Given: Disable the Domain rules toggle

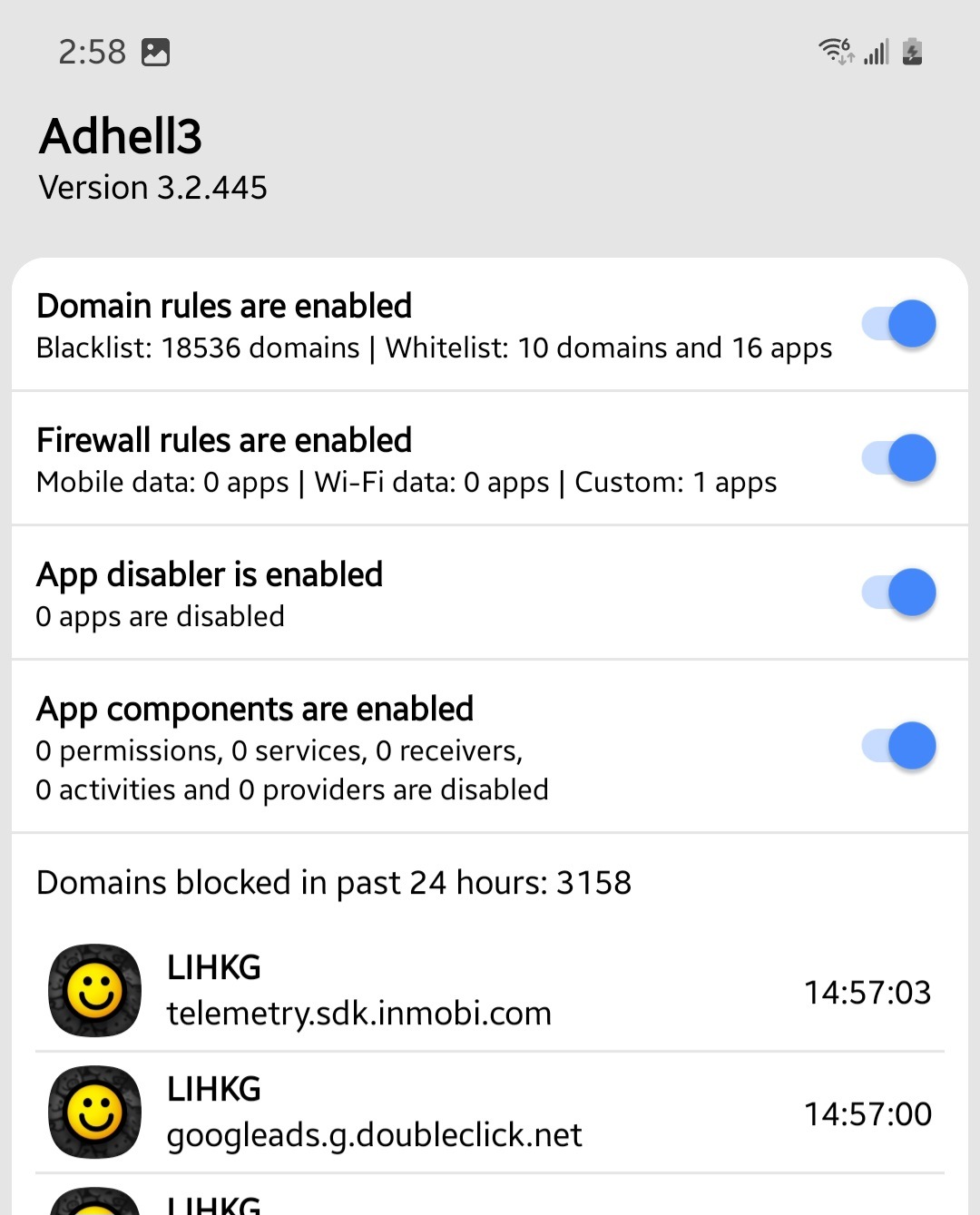Looking at the screenshot, I should tap(898, 323).
